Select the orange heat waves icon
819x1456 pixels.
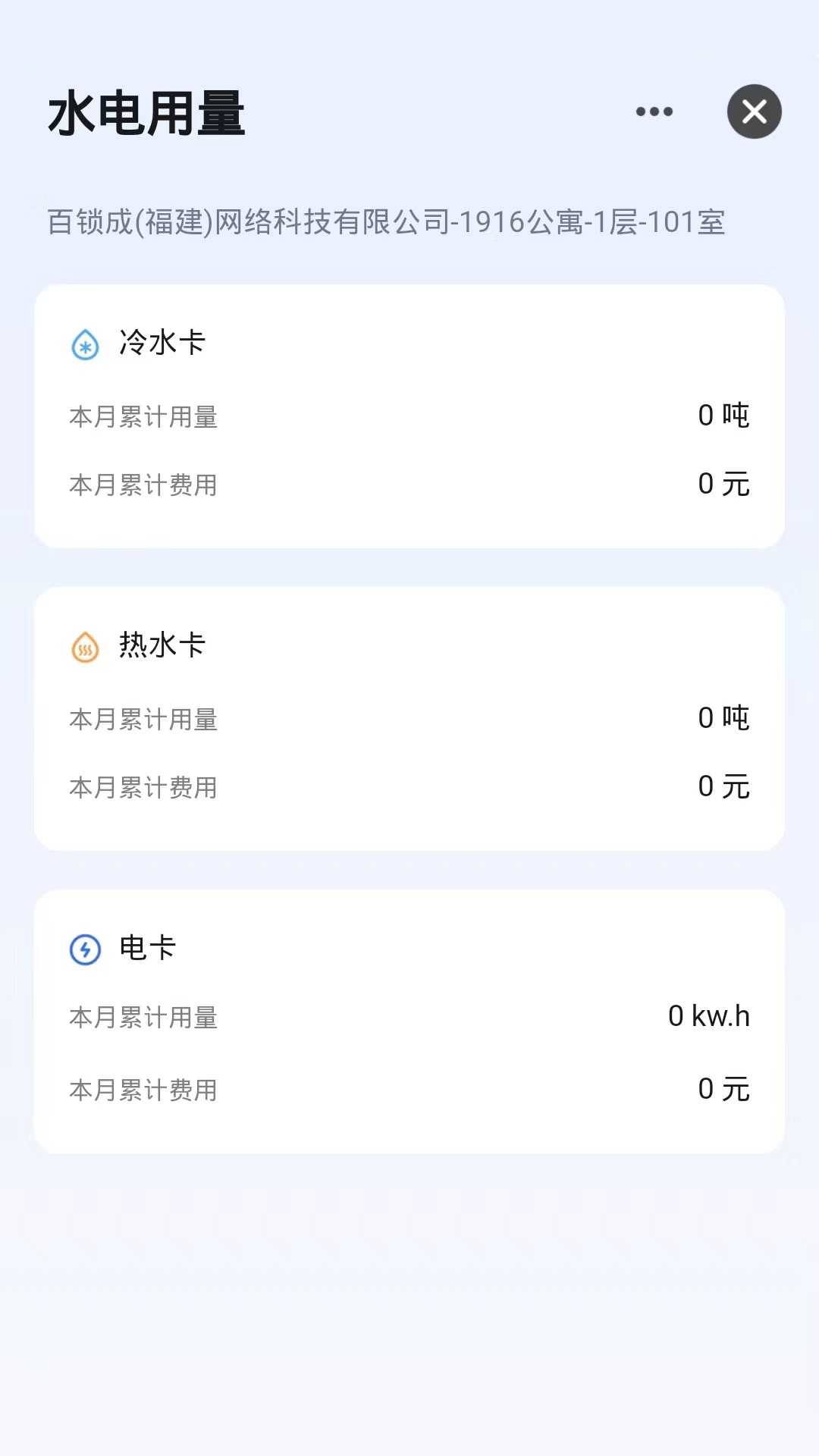click(x=85, y=647)
